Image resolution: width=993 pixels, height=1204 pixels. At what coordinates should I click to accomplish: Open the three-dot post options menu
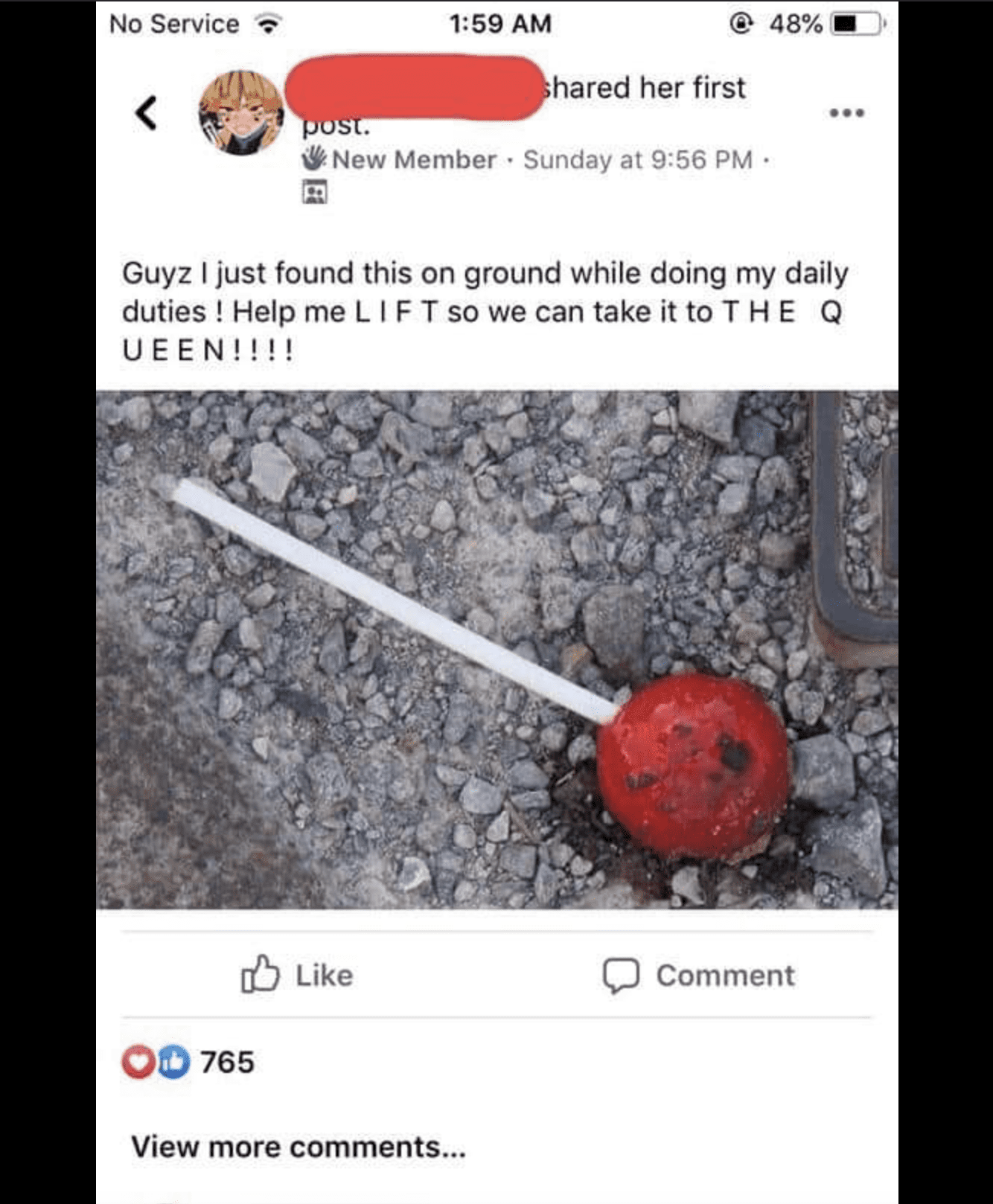(846, 113)
